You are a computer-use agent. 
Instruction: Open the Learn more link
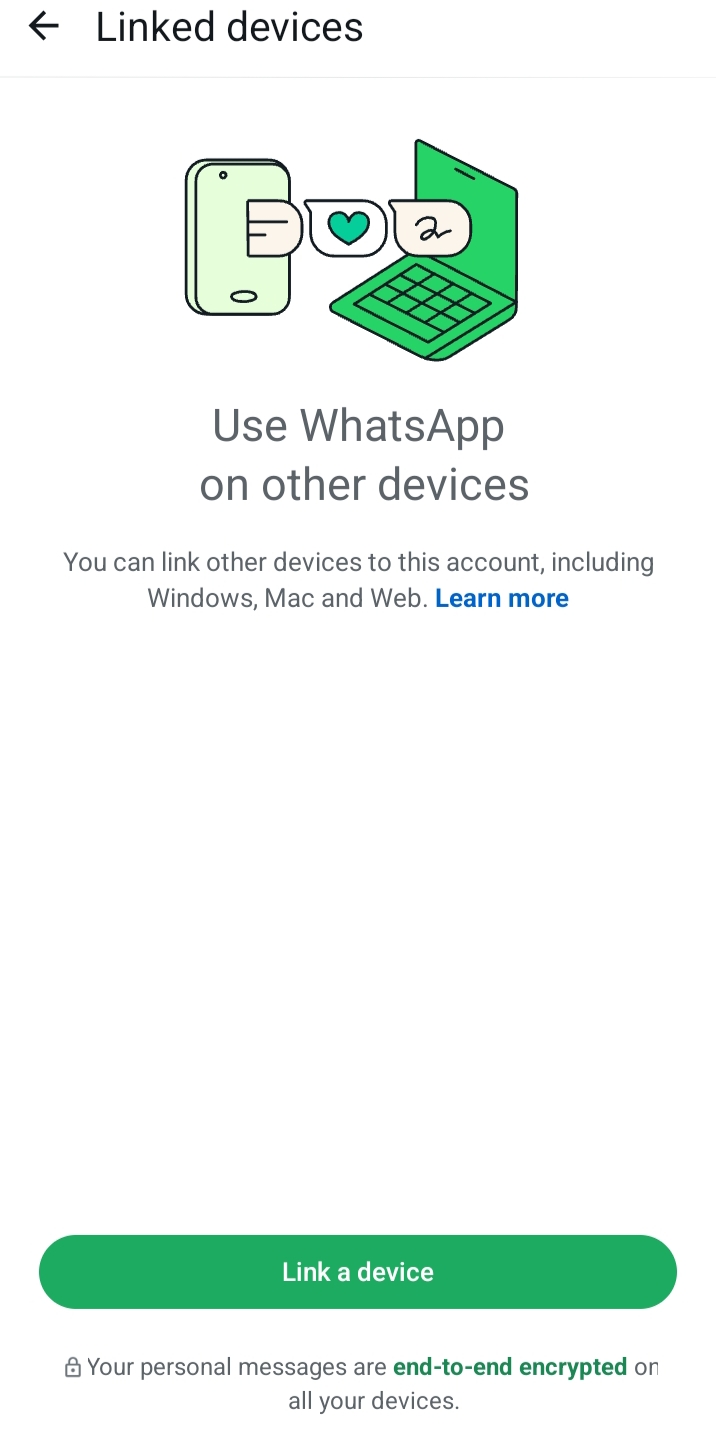pos(501,598)
